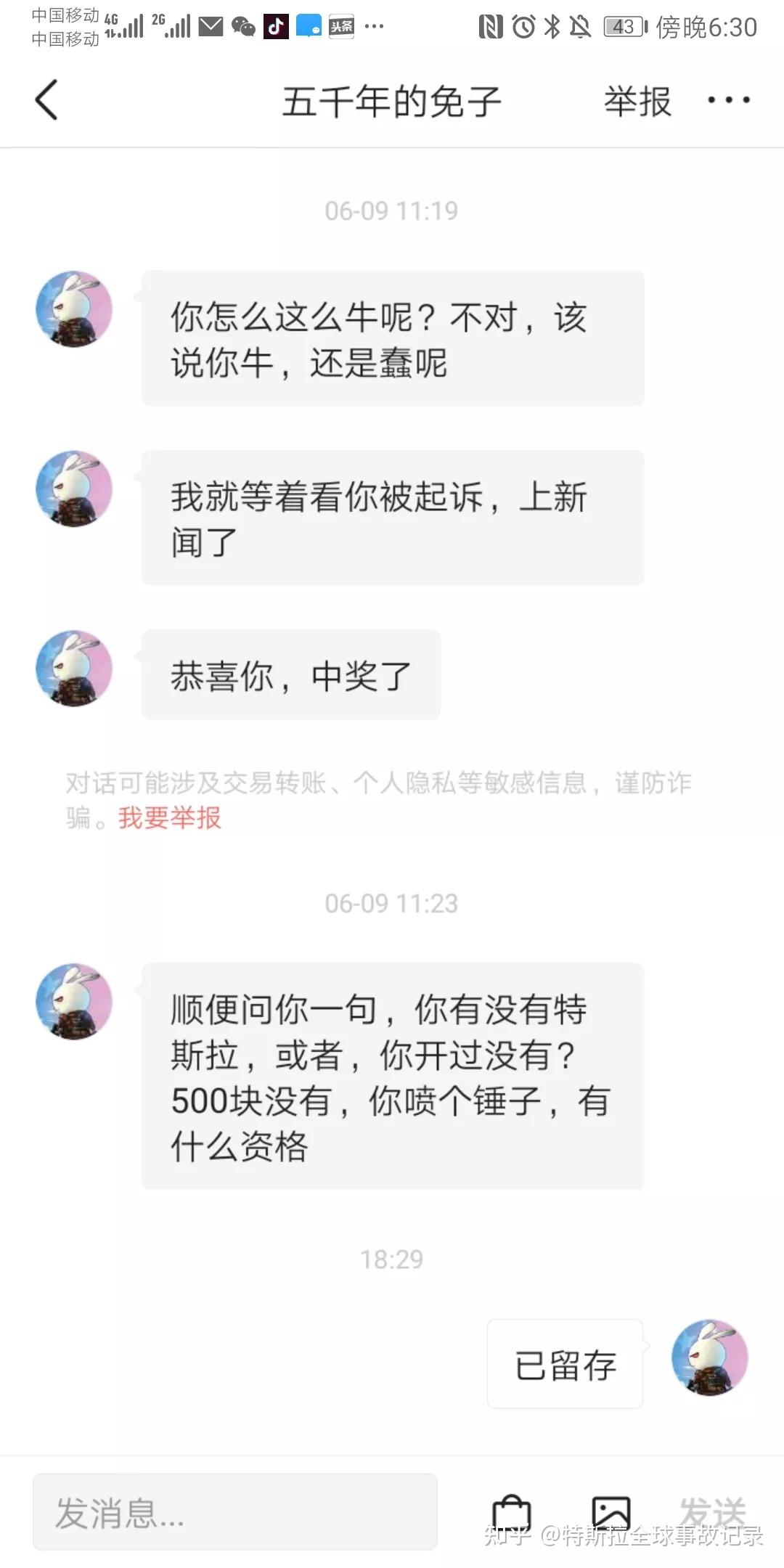This screenshot has width=784, height=1568.
Task: Open sender's avatar beside 恭喜你，中奖了
Action: click(74, 668)
